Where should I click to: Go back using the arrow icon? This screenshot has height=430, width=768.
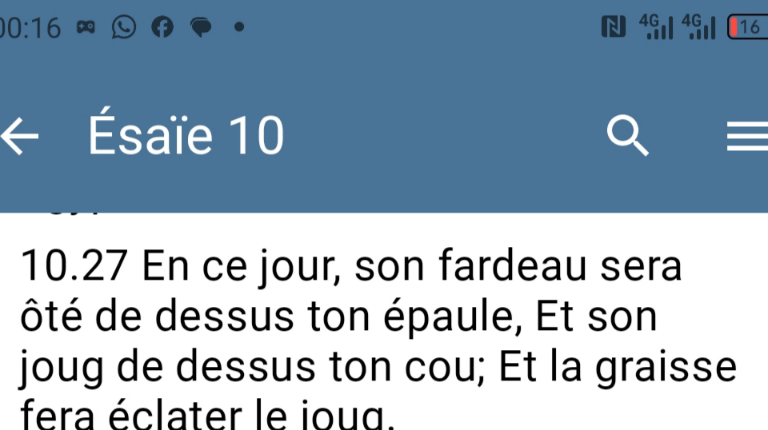point(20,136)
